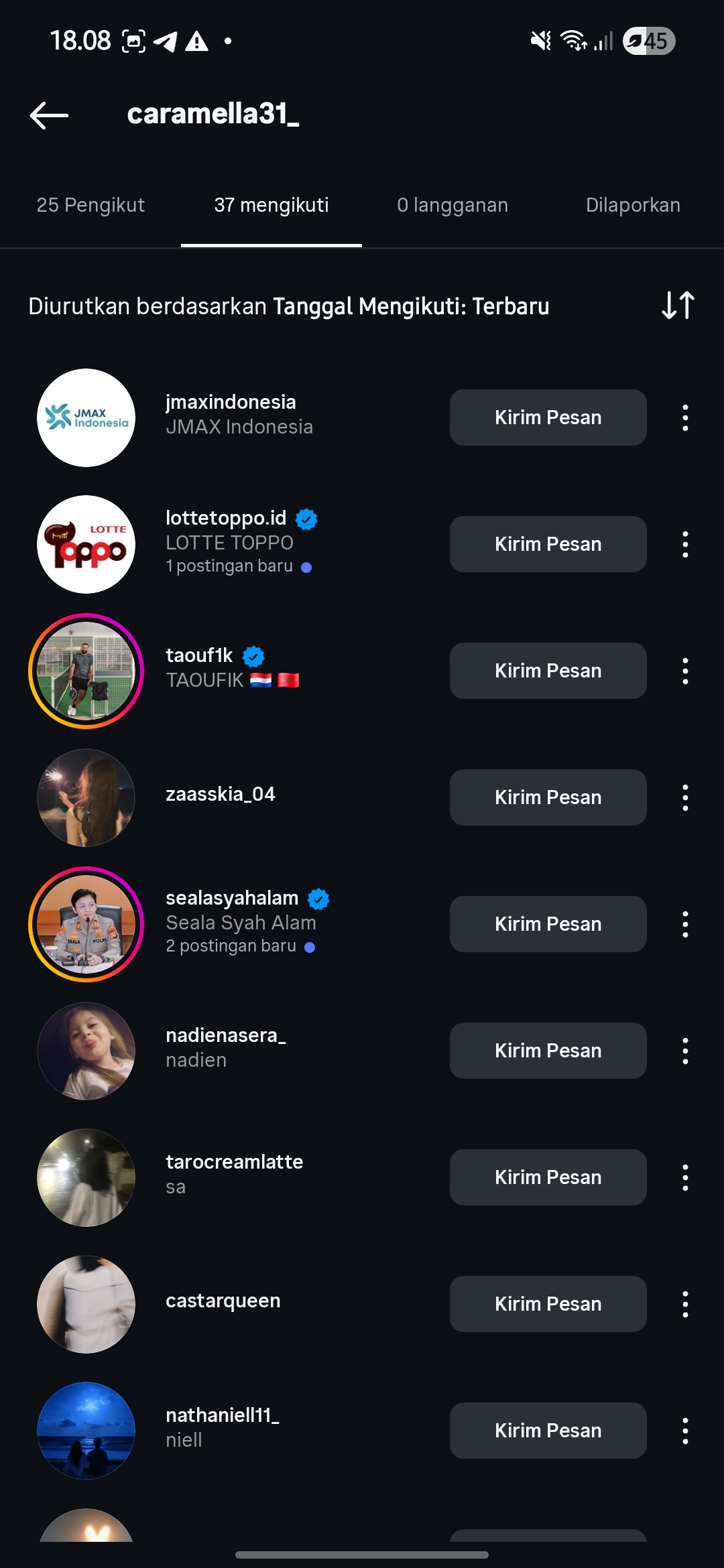Image resolution: width=724 pixels, height=1568 pixels.
Task: Change the sort order with arrows icon
Action: pos(678,306)
